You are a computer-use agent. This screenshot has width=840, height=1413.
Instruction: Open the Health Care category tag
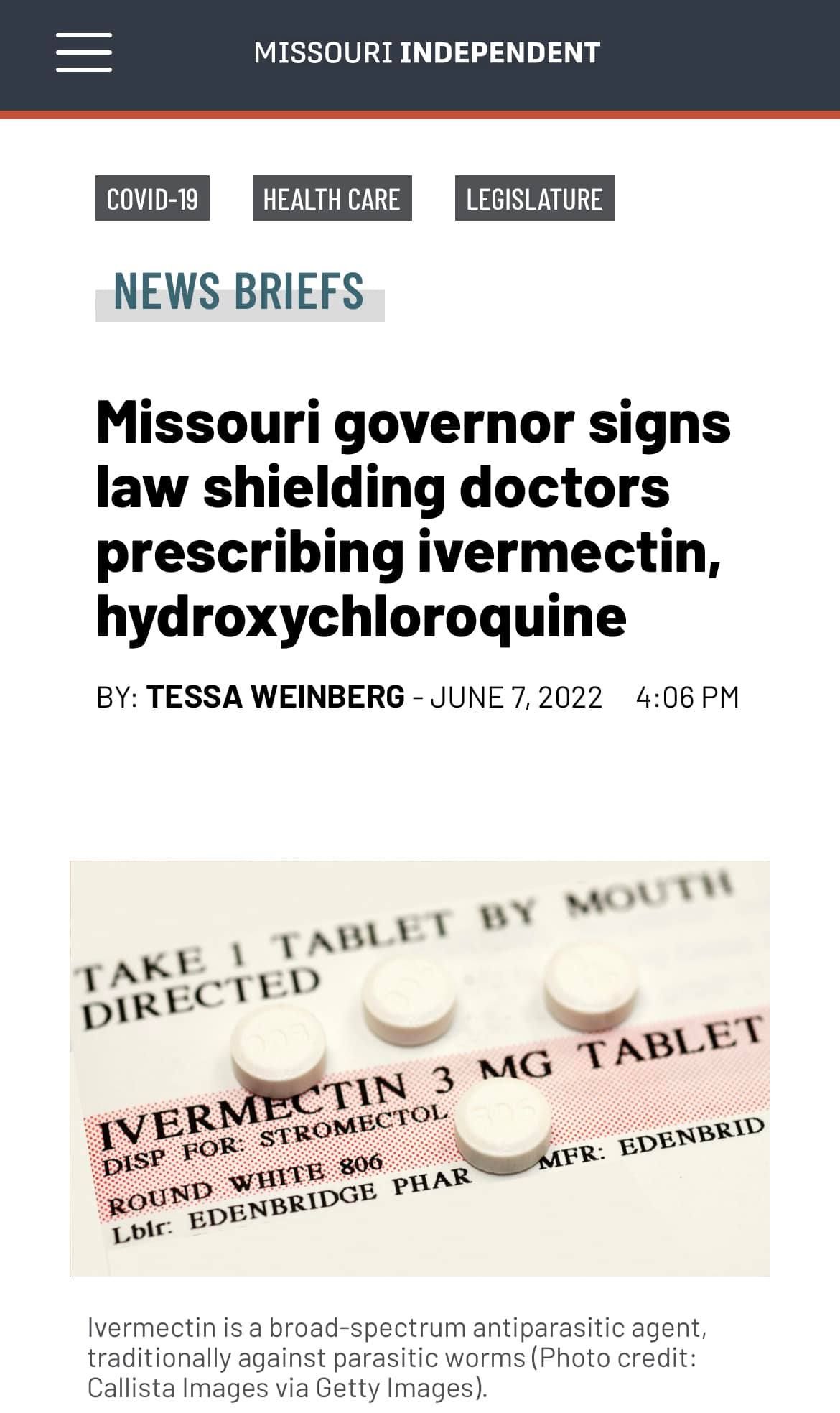click(x=332, y=198)
